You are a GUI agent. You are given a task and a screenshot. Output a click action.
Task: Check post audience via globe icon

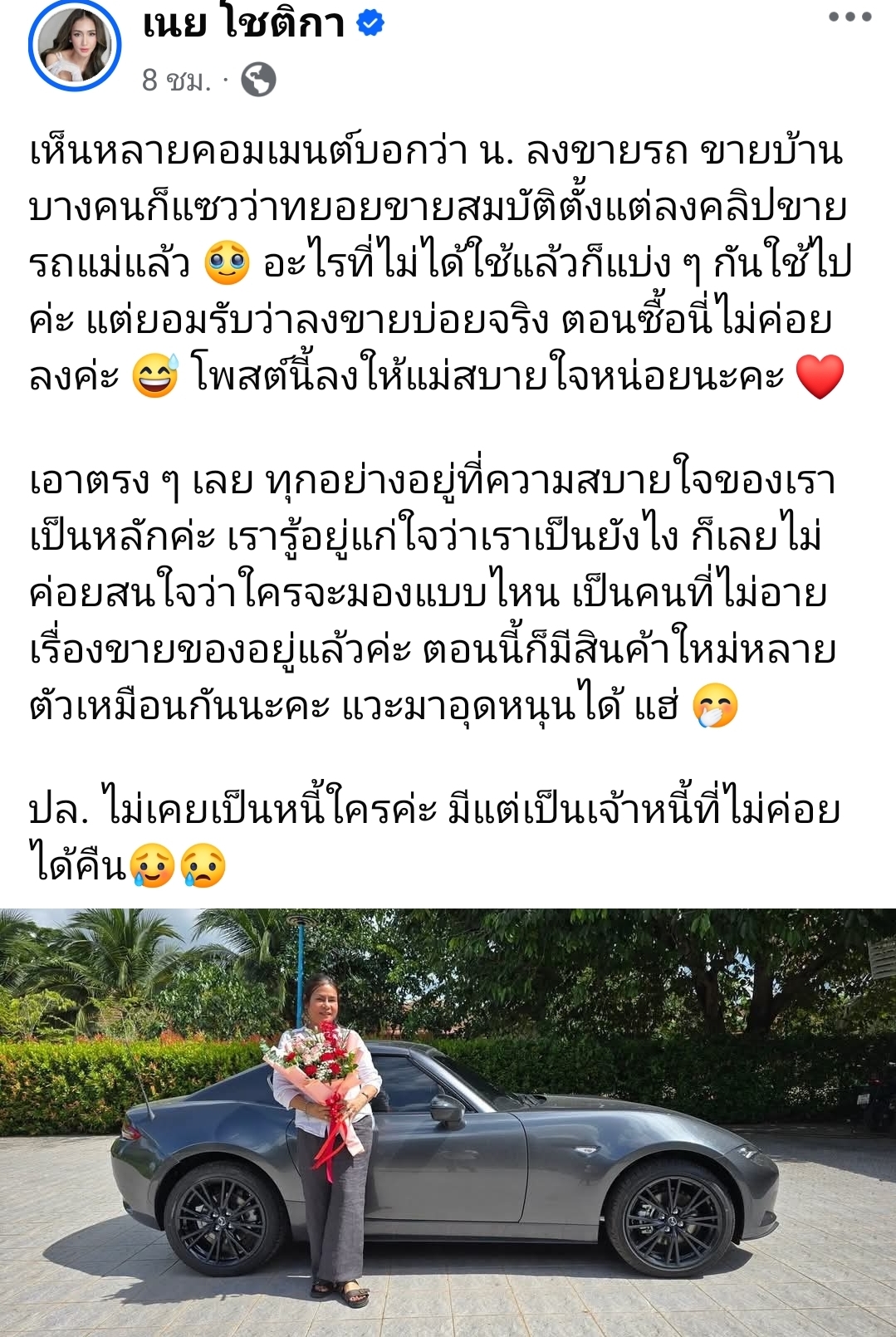tap(258, 81)
